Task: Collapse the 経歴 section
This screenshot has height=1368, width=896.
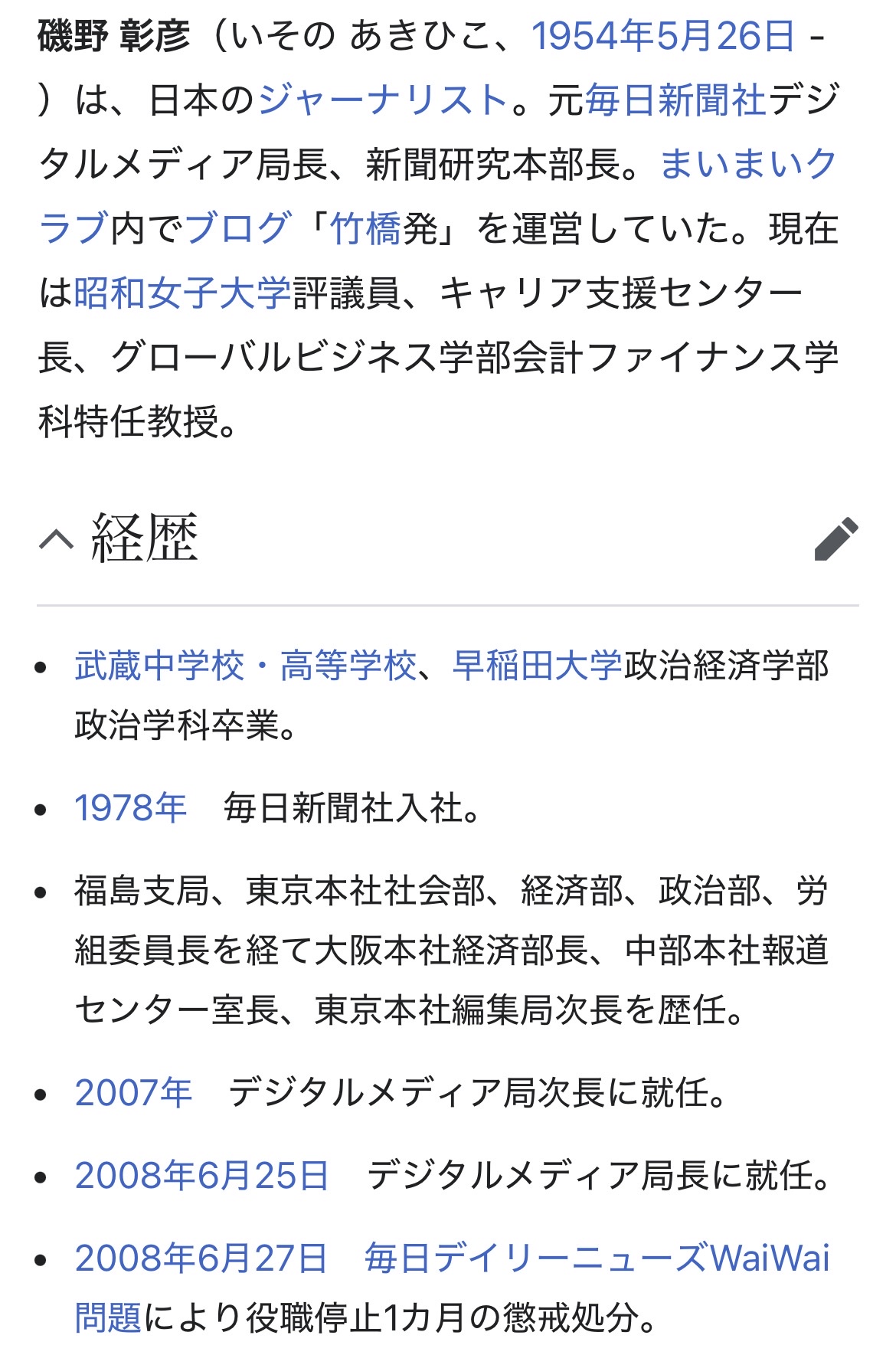Action: 56,540
